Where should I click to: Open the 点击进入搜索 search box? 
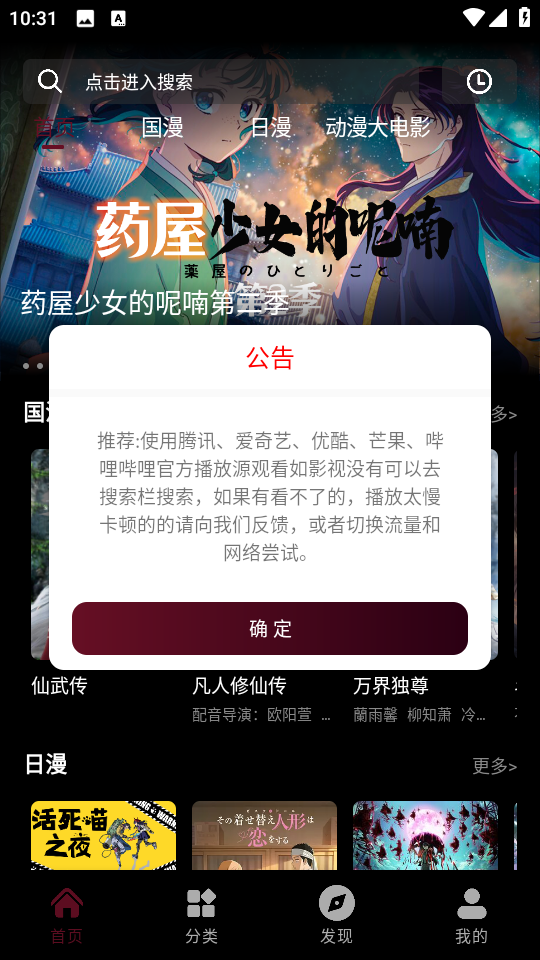tap(233, 81)
